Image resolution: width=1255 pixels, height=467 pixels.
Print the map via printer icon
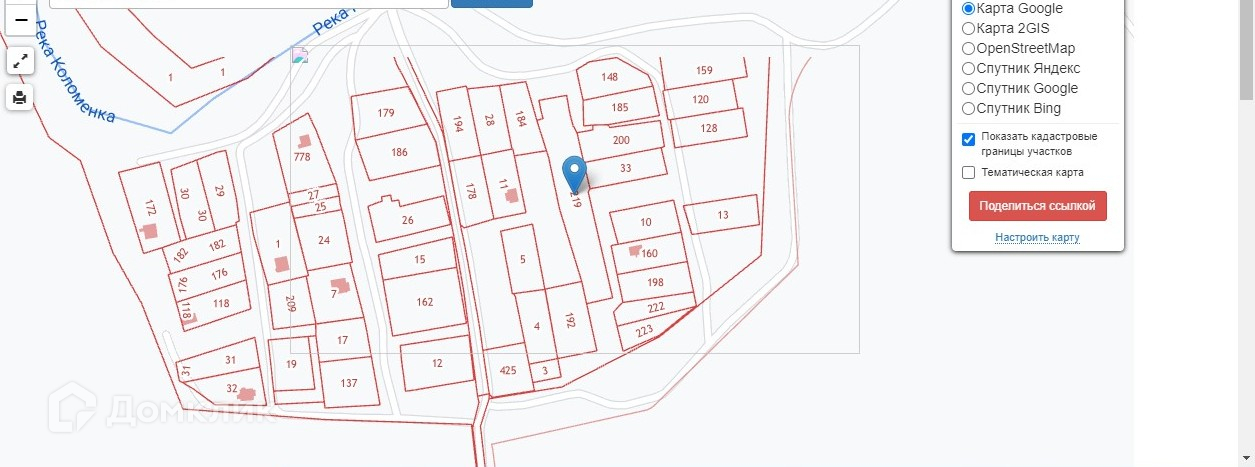point(21,98)
